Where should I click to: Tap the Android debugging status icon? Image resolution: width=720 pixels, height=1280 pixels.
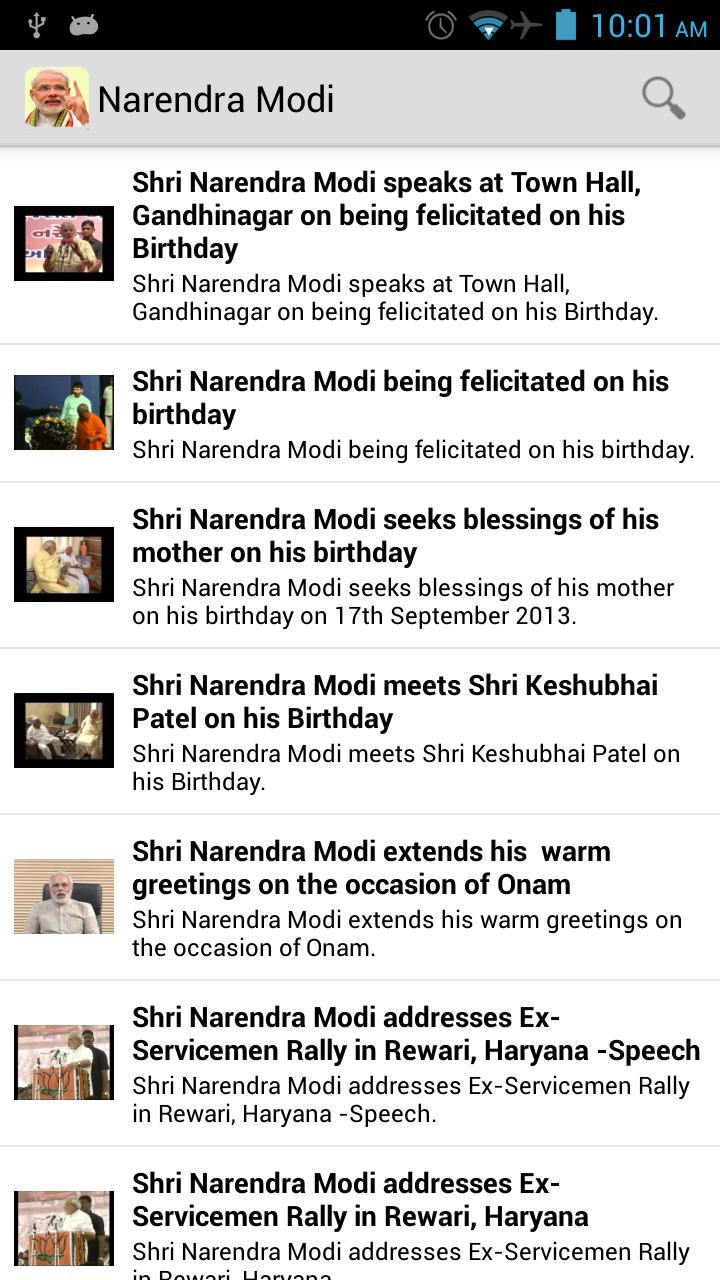click(x=85, y=21)
